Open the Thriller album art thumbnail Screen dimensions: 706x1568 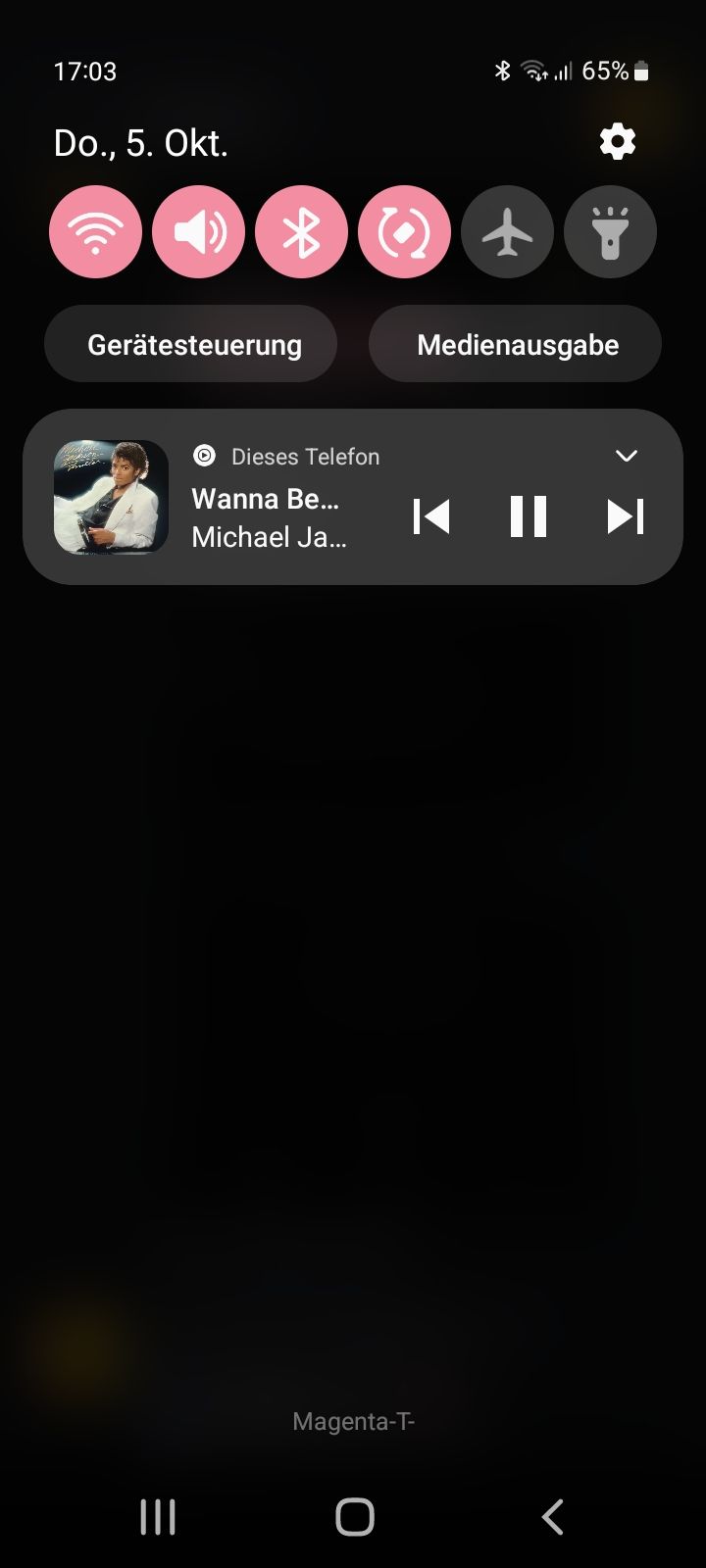[x=111, y=497]
